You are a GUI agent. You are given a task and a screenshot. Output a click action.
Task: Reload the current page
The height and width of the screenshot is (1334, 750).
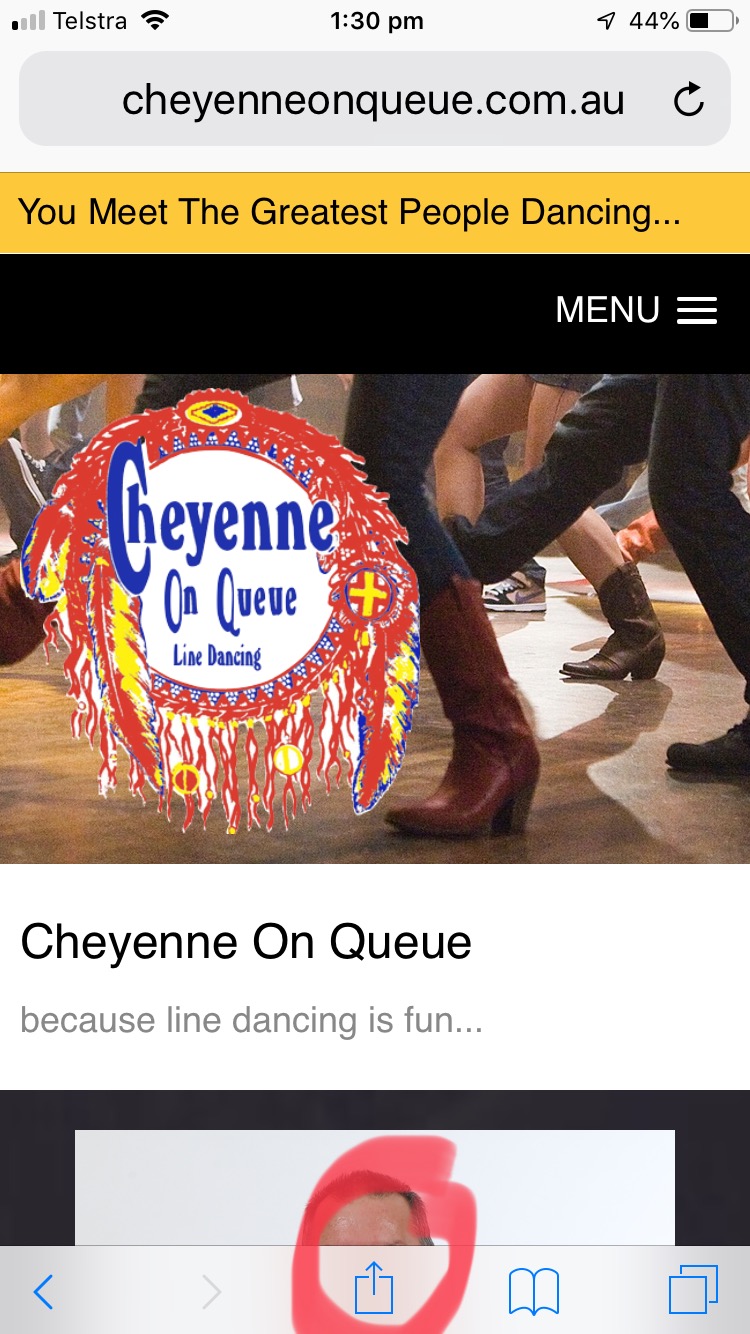tap(689, 100)
